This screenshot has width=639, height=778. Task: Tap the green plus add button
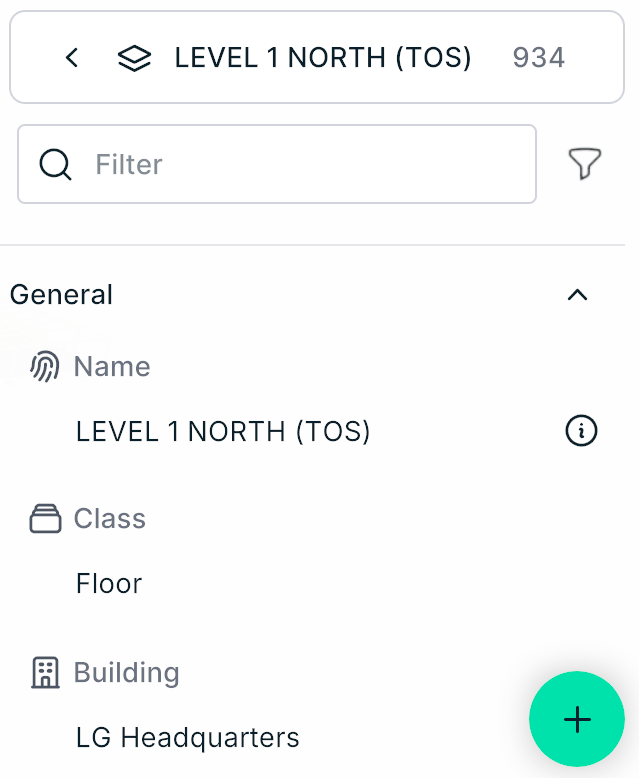577,720
